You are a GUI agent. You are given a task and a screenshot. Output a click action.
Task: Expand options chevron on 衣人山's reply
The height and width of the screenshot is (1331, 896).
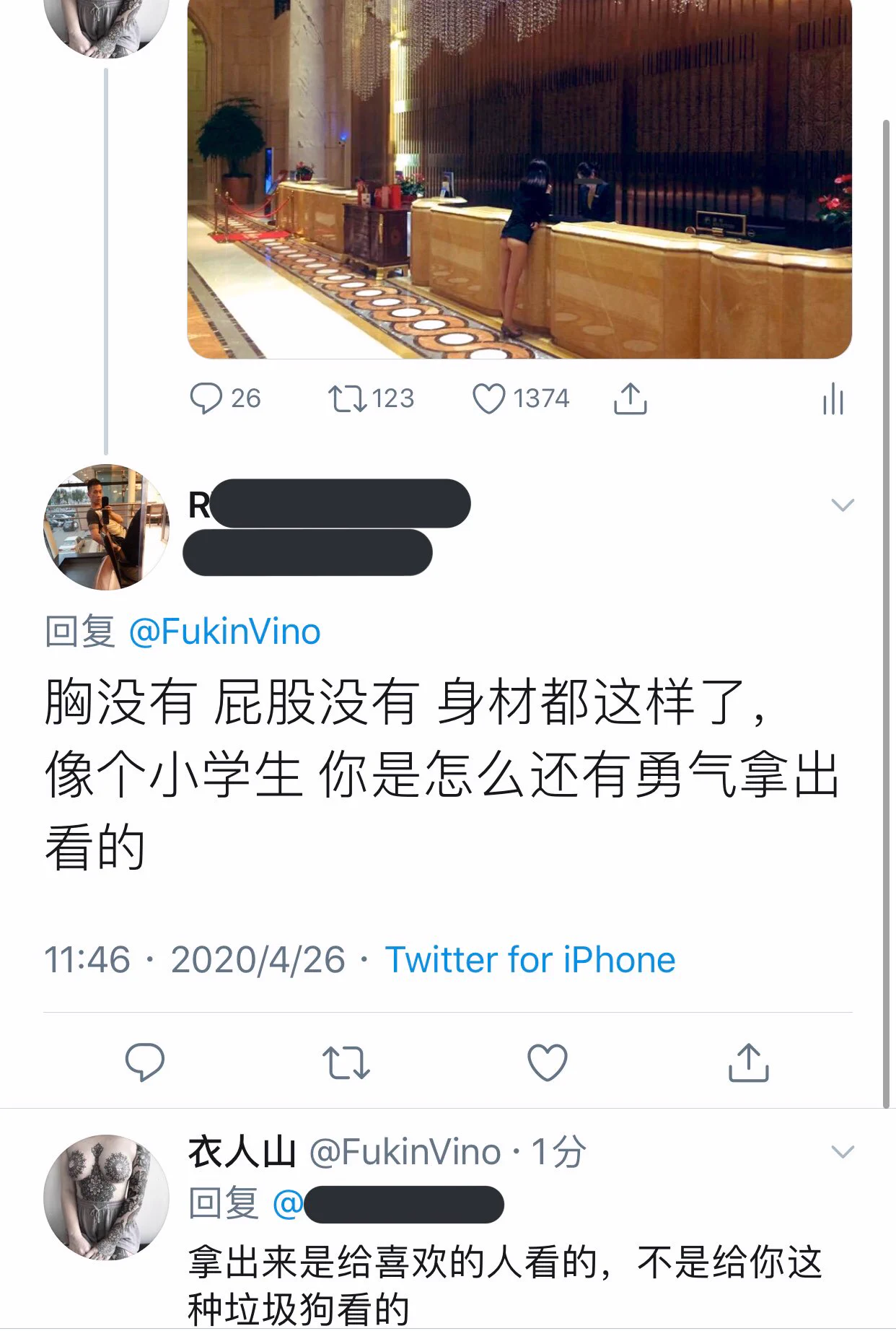[x=842, y=1152]
